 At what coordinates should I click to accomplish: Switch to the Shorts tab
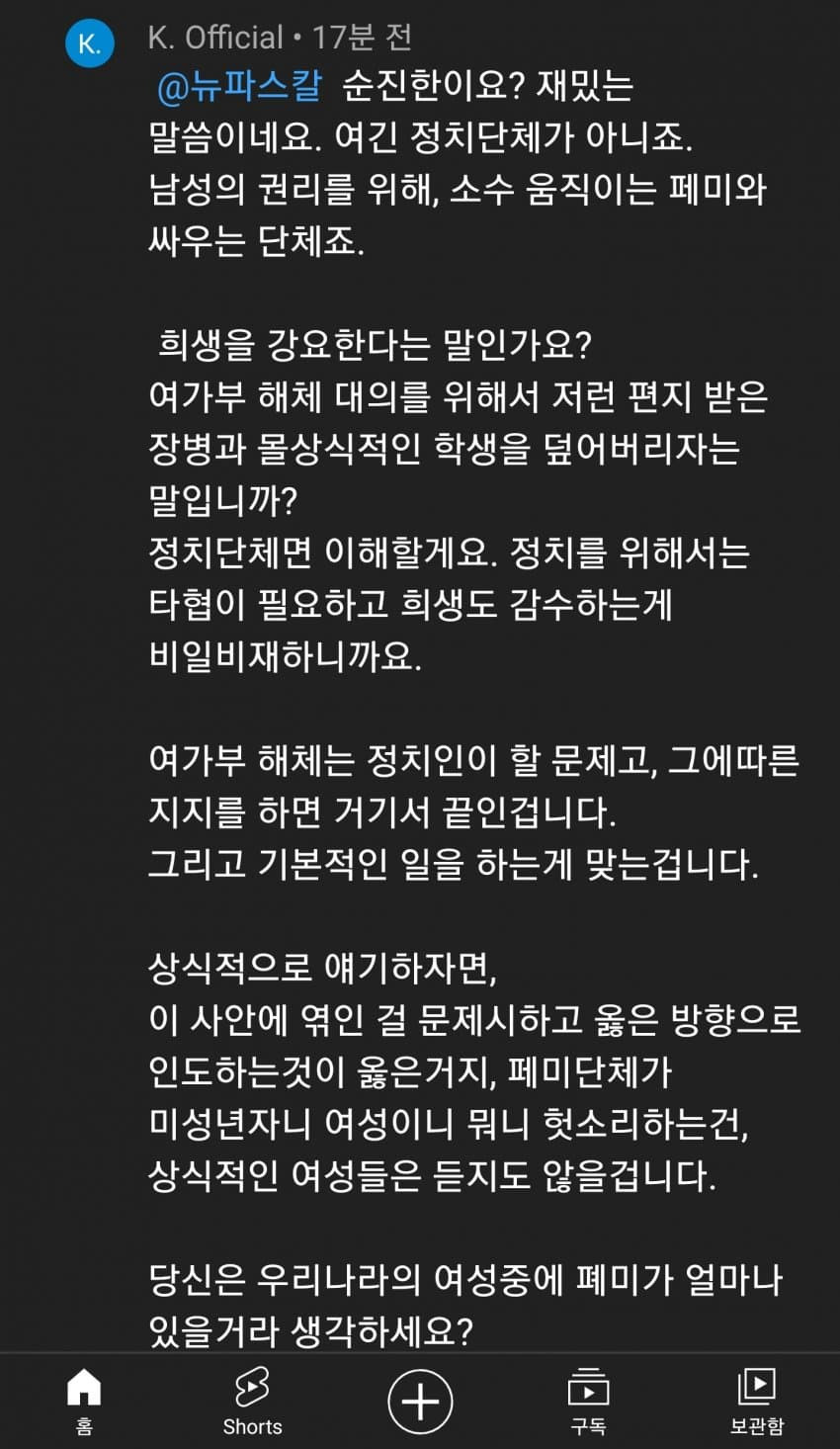point(252,1401)
